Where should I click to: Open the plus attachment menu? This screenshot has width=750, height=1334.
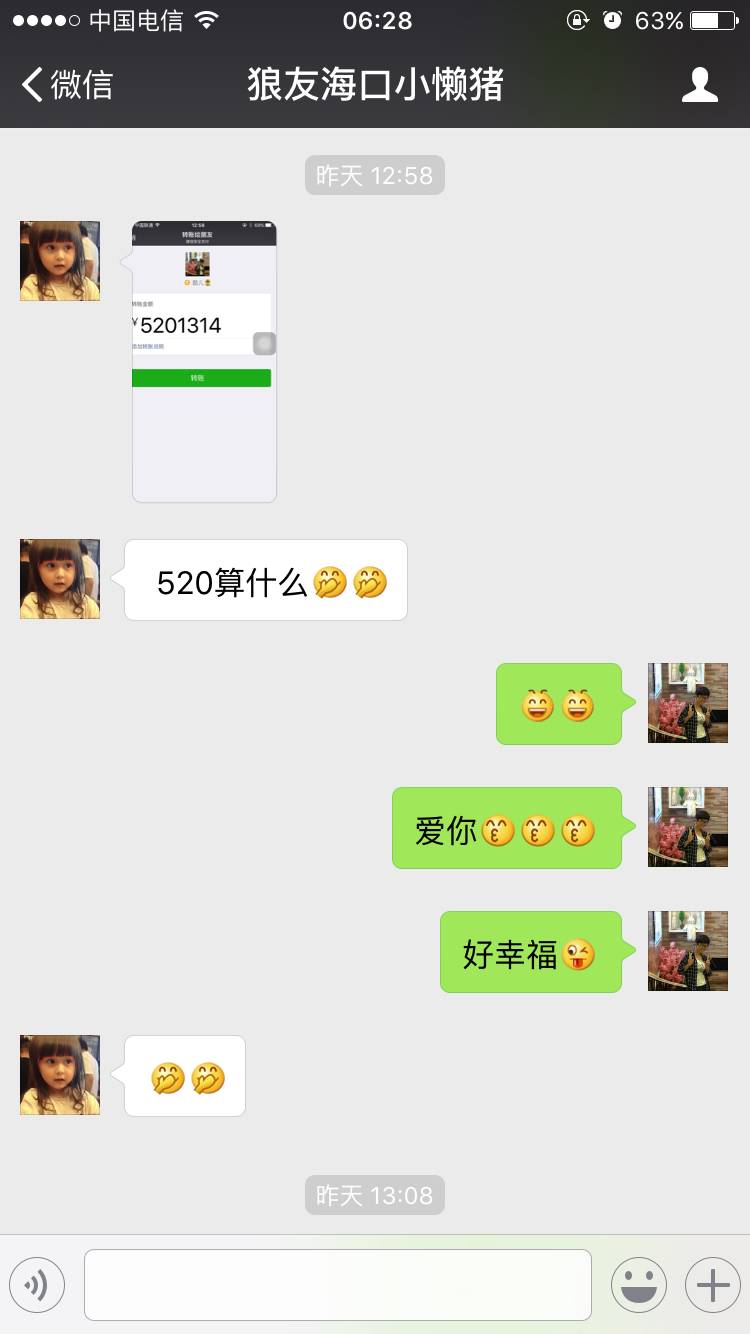click(712, 1285)
